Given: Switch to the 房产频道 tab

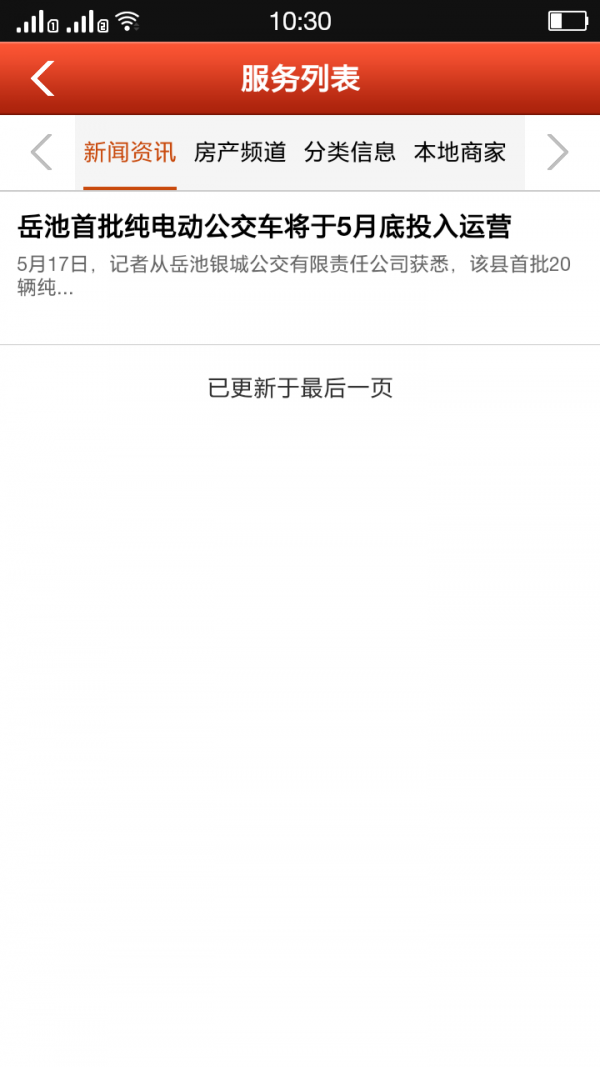Looking at the screenshot, I should [240, 152].
